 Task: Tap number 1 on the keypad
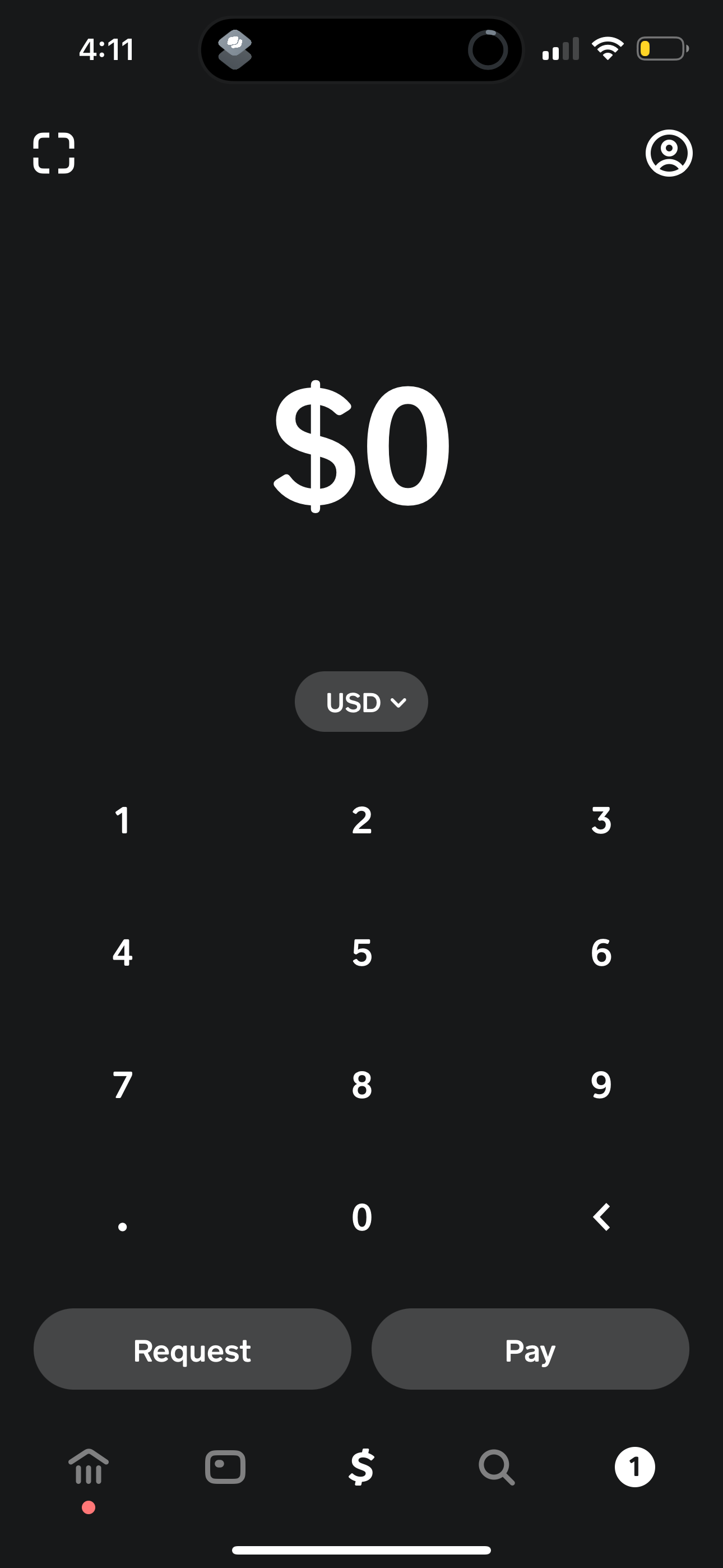point(122,820)
